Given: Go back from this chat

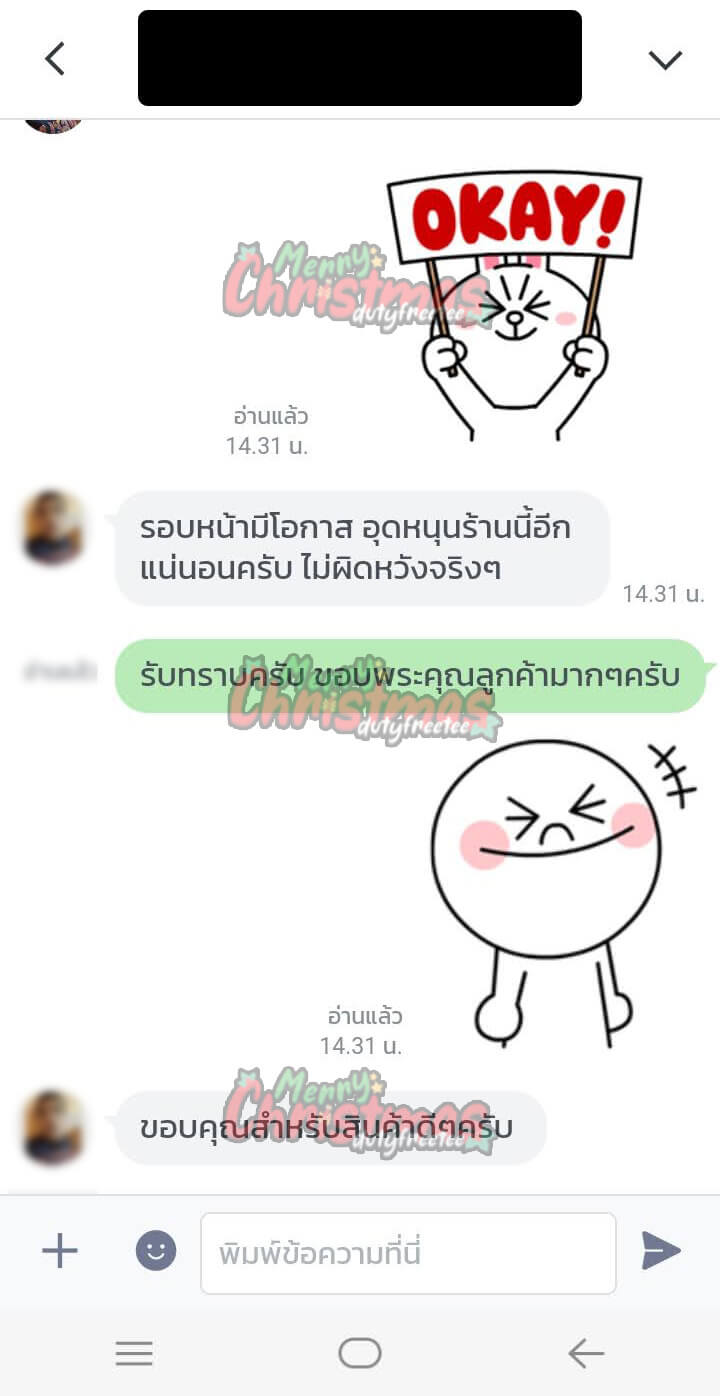Looking at the screenshot, I should [x=55, y=59].
